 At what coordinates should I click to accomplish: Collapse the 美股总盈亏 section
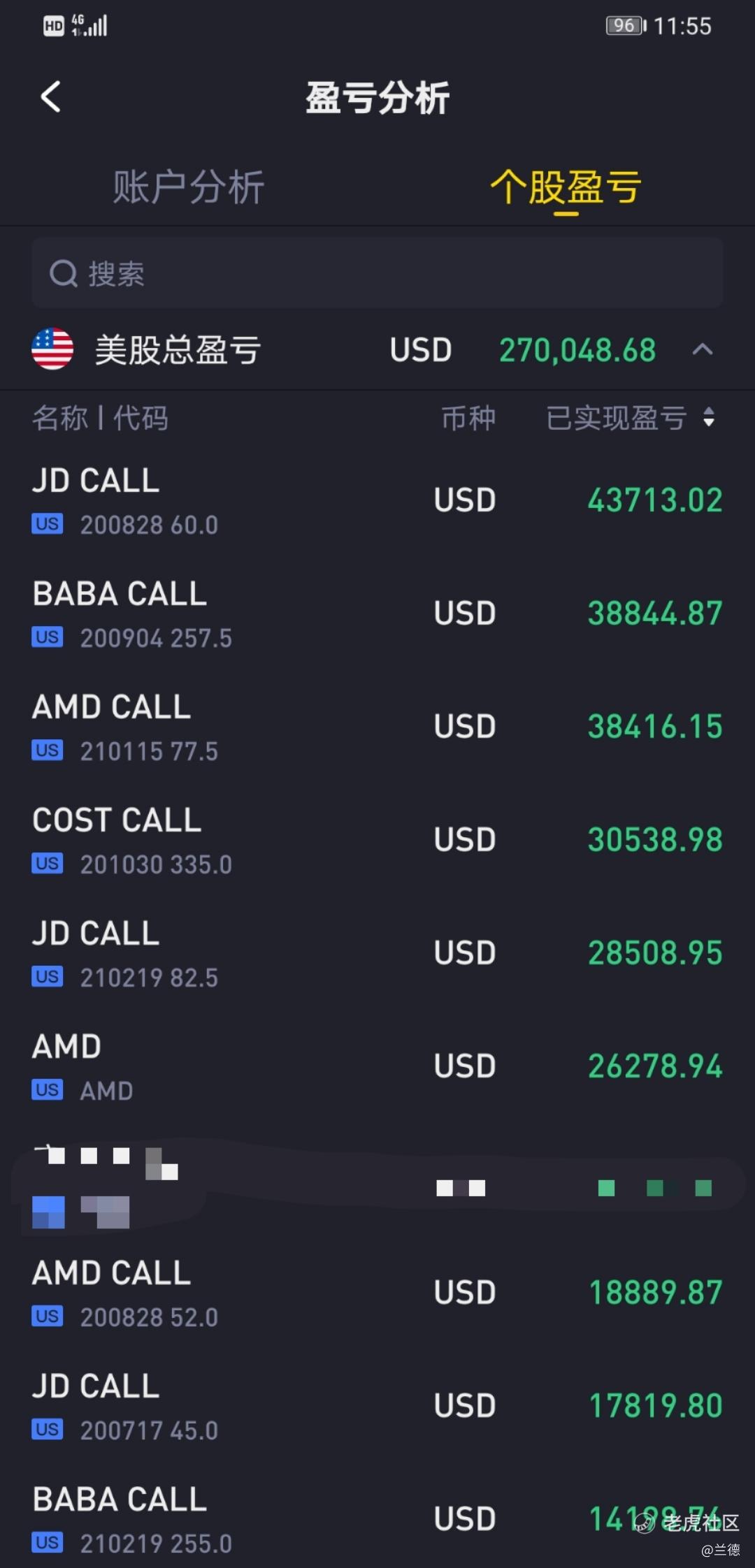[703, 349]
